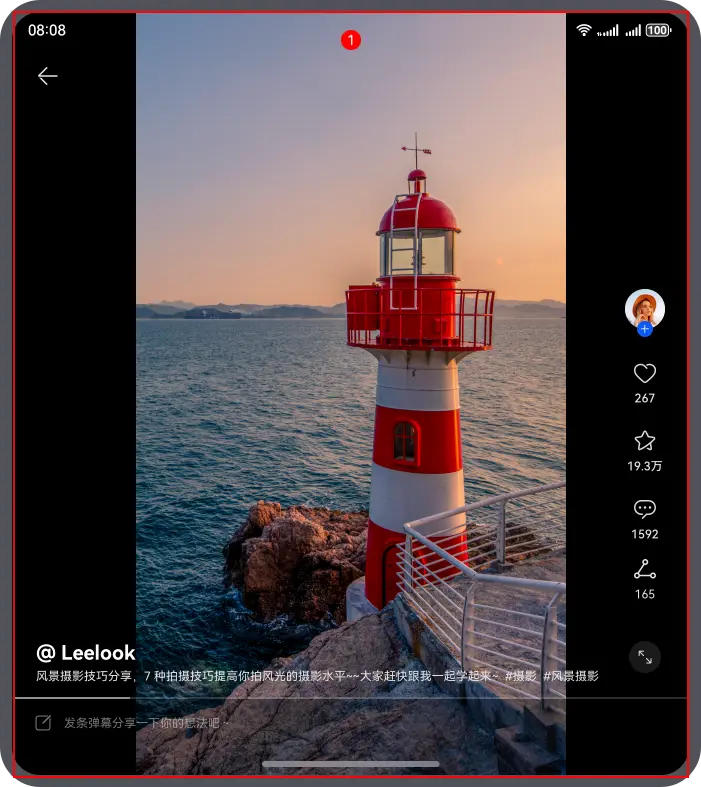Tap the #摄影 hashtag
This screenshot has width=701, height=787.
tap(520, 676)
